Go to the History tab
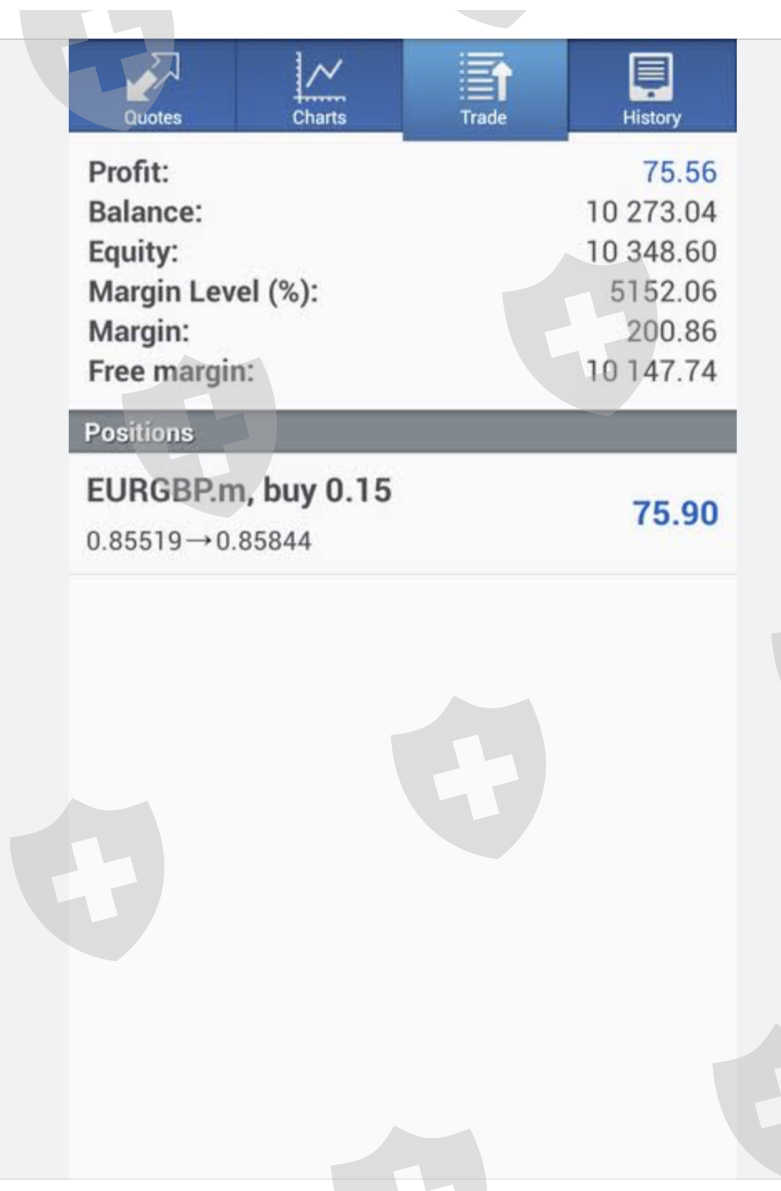 651,88
